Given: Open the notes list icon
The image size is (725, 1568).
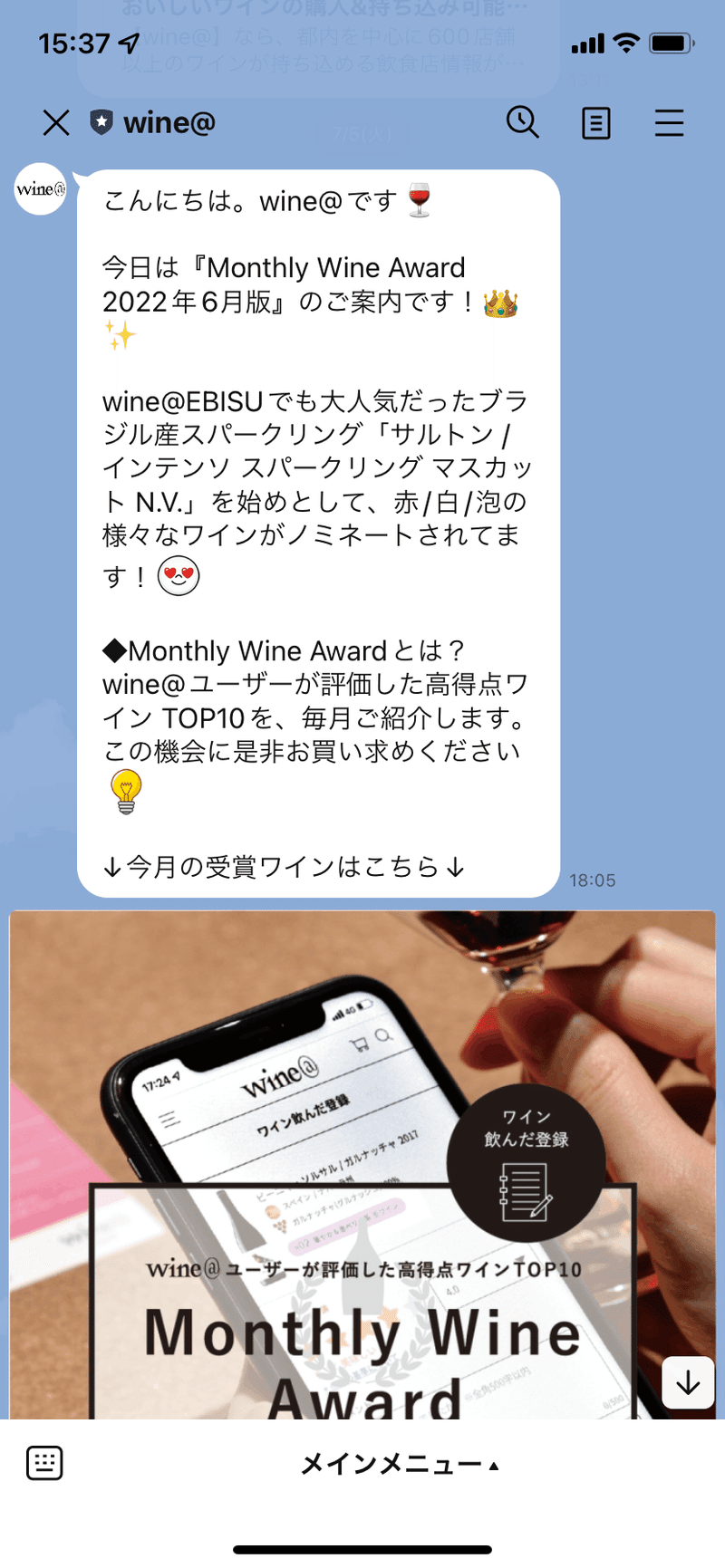Looking at the screenshot, I should click(x=595, y=123).
